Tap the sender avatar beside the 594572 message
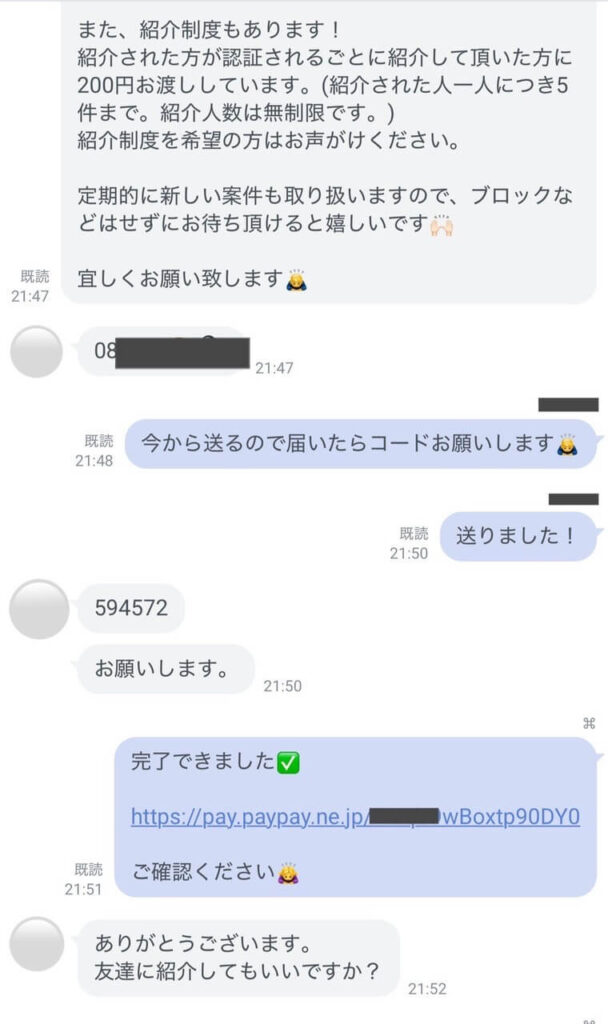The height and width of the screenshot is (1024, 608). click(38, 608)
